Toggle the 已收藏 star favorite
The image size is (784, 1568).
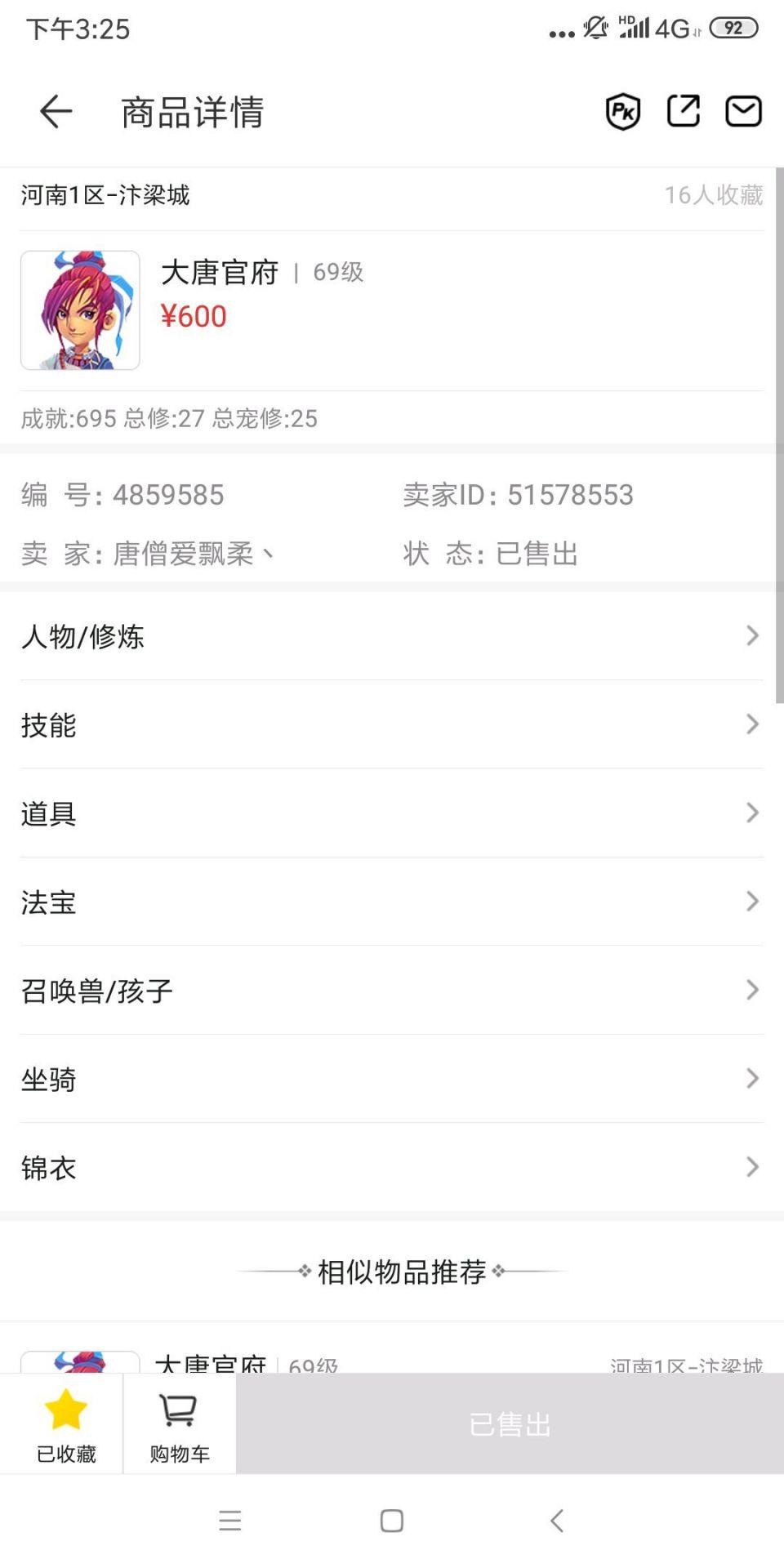(x=65, y=1424)
